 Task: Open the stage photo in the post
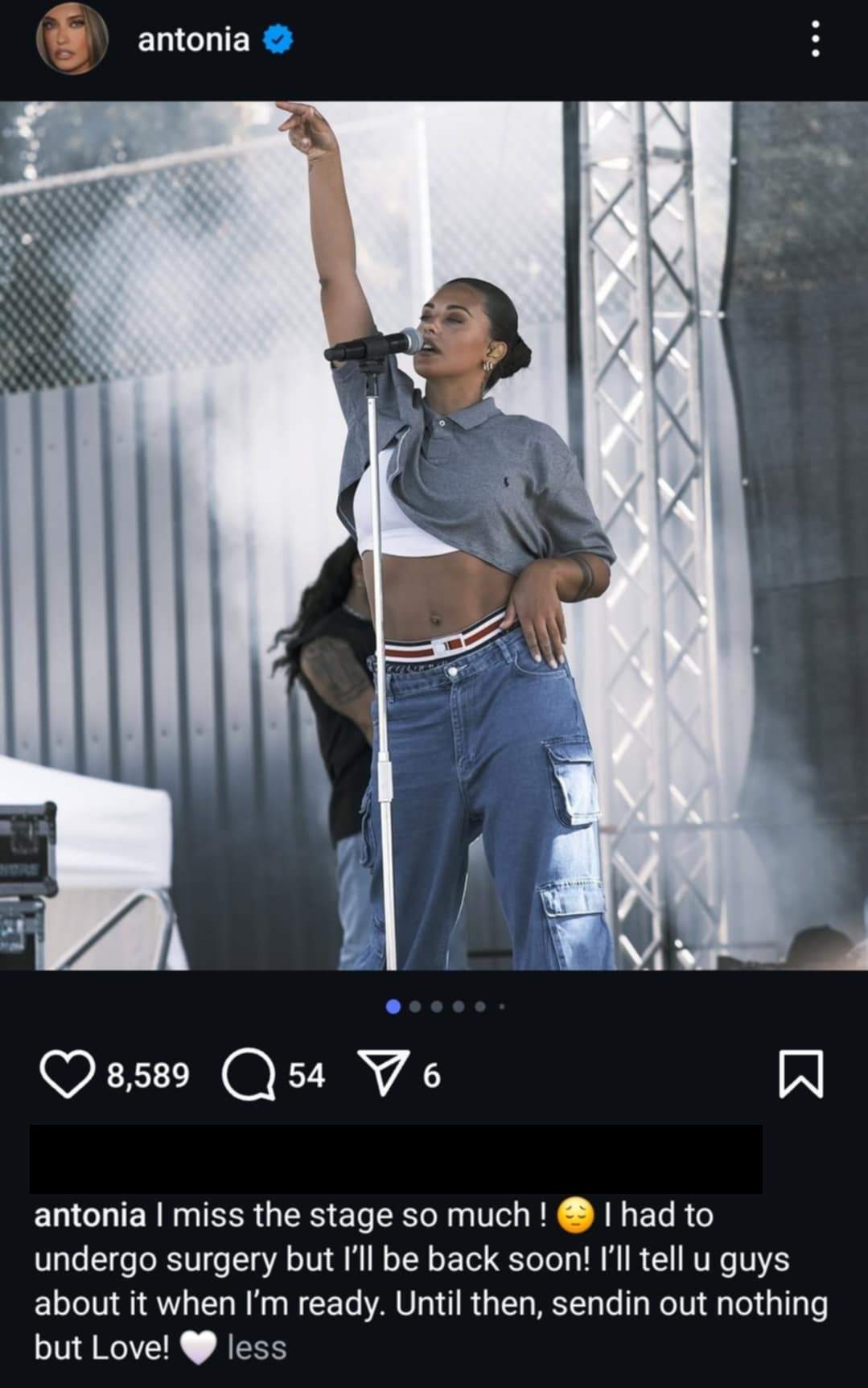pyautogui.click(x=434, y=535)
